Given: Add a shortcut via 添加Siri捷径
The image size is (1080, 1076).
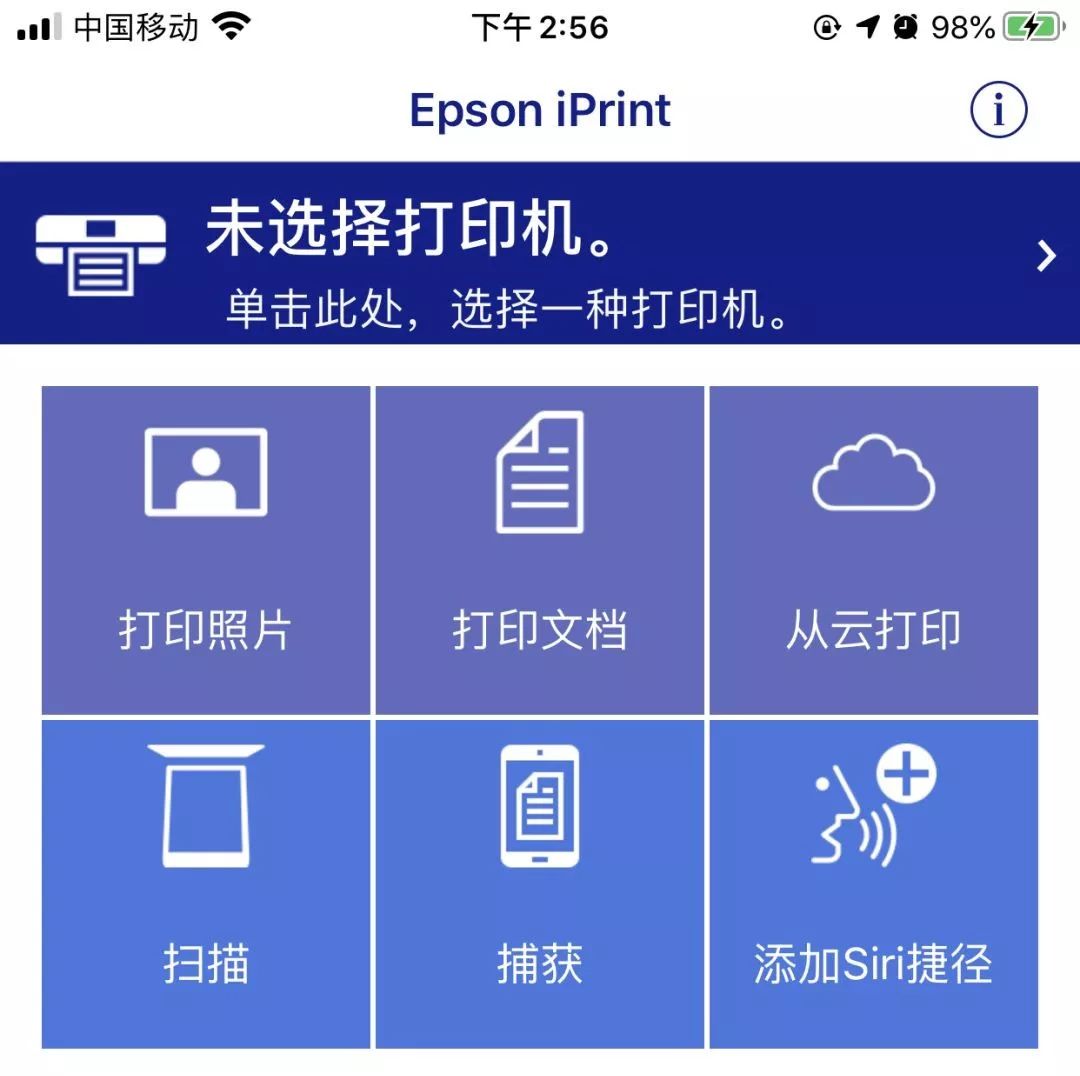Looking at the screenshot, I should [x=873, y=883].
